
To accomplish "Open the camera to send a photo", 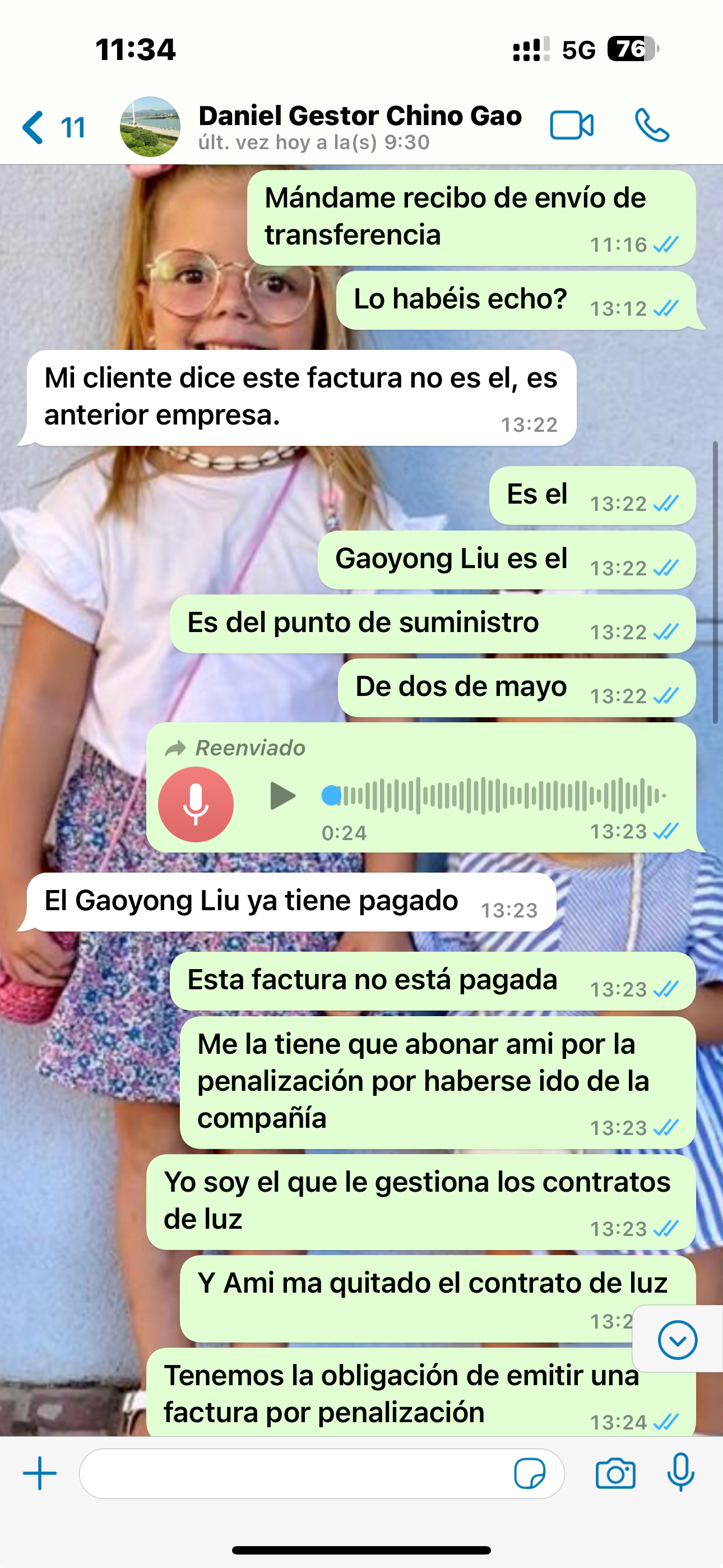I will [x=615, y=1473].
